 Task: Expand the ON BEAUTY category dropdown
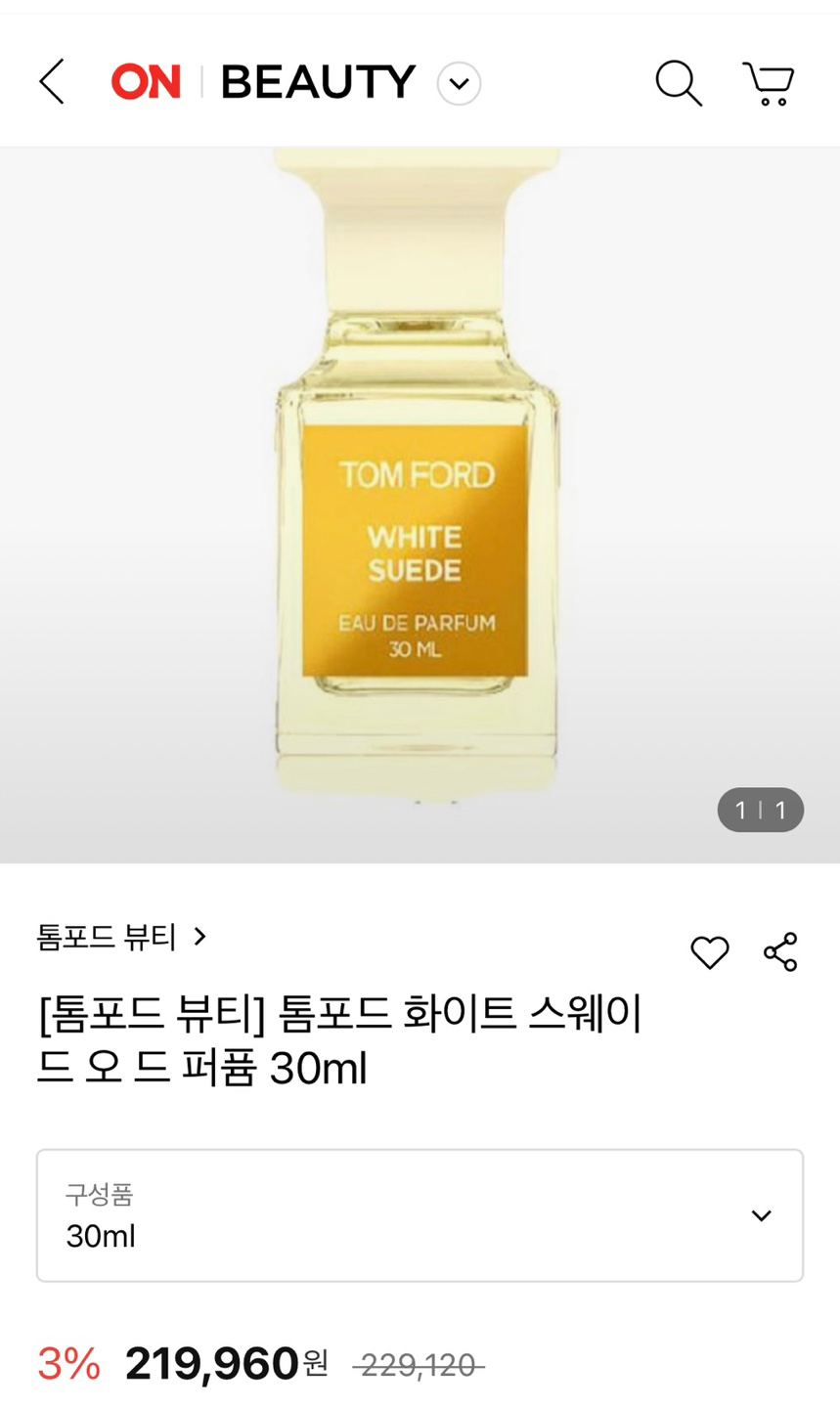[459, 83]
